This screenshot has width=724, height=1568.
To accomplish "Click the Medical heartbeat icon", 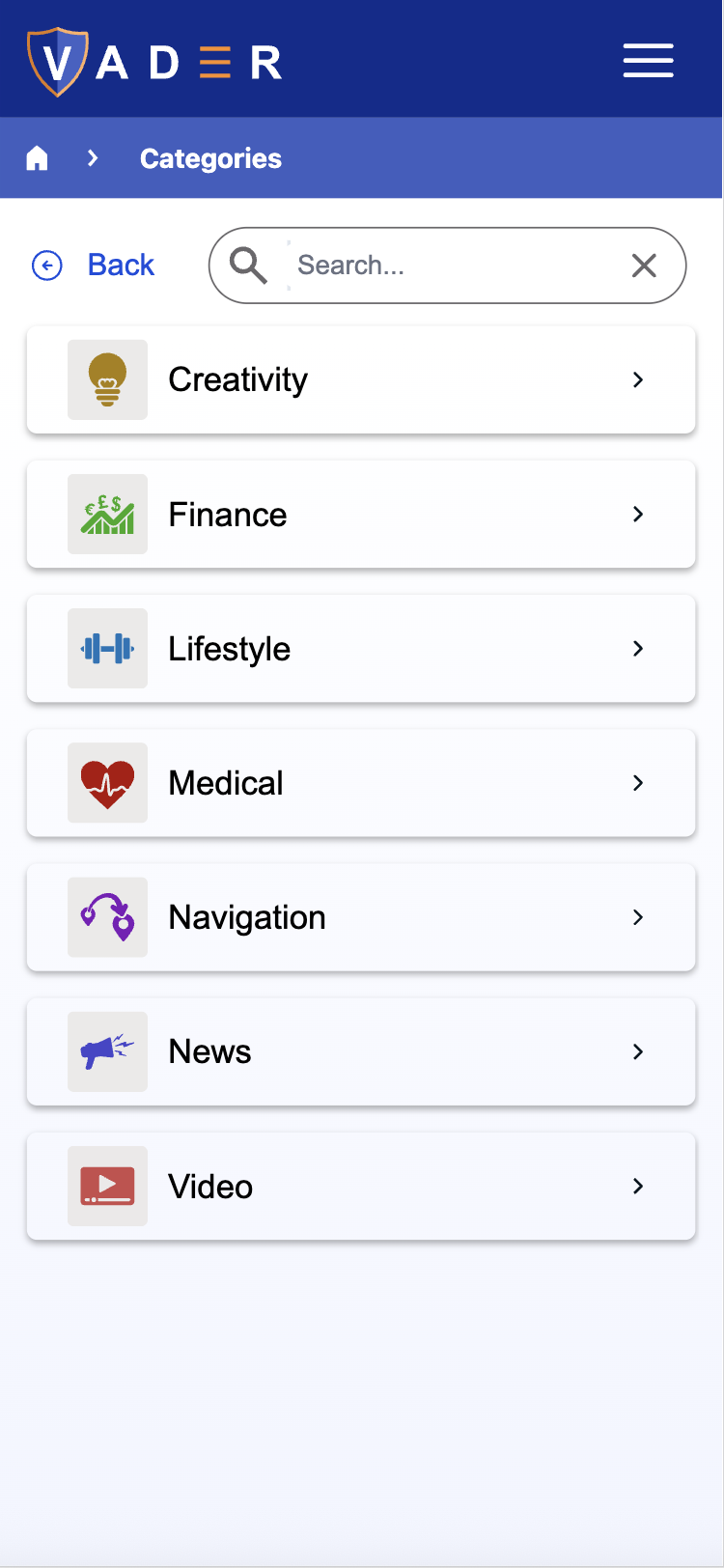I will [107, 783].
